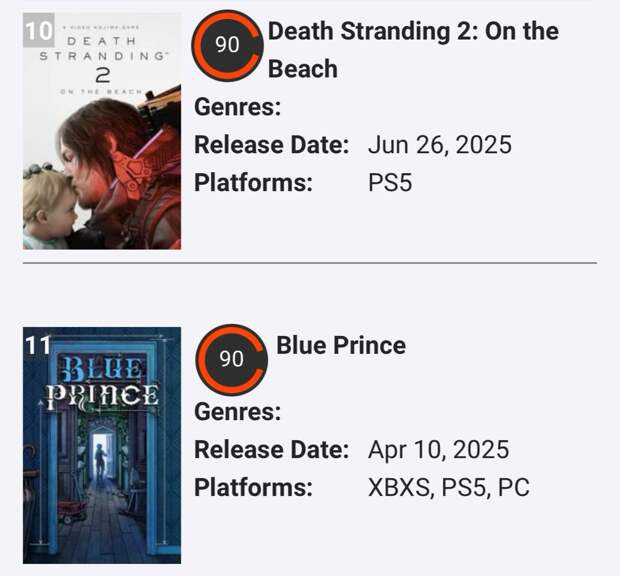Open the Death Stranding 2 cover image
The image size is (620, 576).
pos(102,131)
